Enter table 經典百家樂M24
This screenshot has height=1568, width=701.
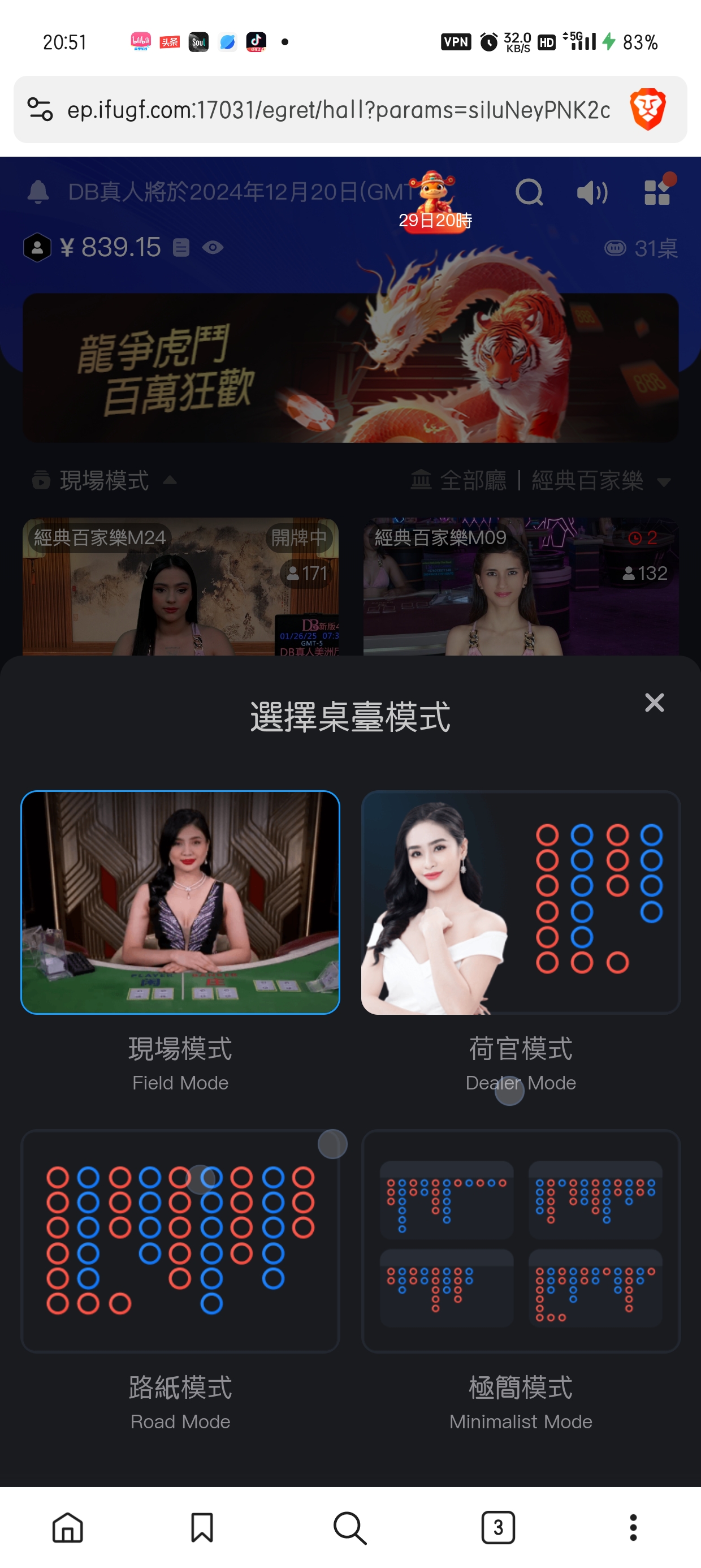pos(180,587)
